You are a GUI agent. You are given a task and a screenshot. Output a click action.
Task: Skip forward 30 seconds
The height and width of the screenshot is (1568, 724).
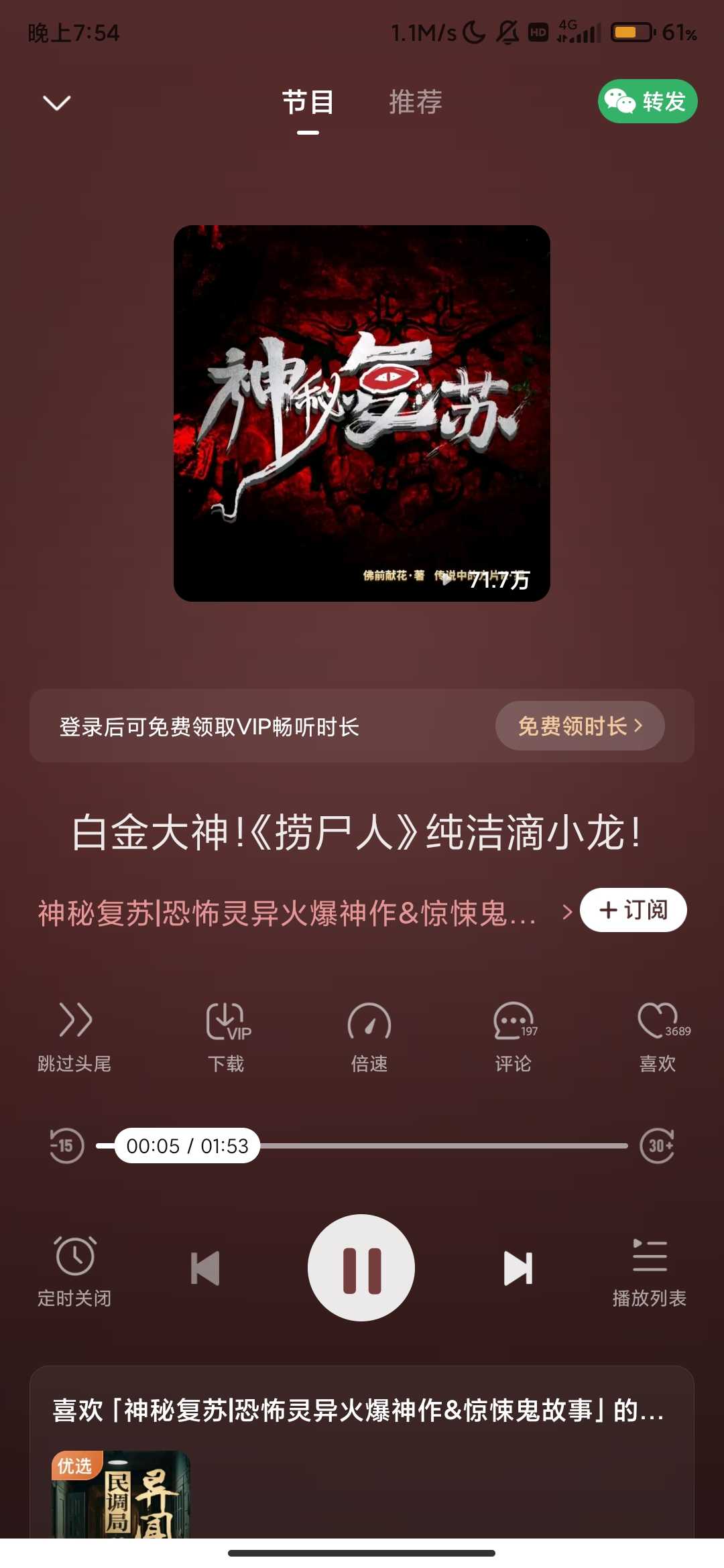point(658,1146)
